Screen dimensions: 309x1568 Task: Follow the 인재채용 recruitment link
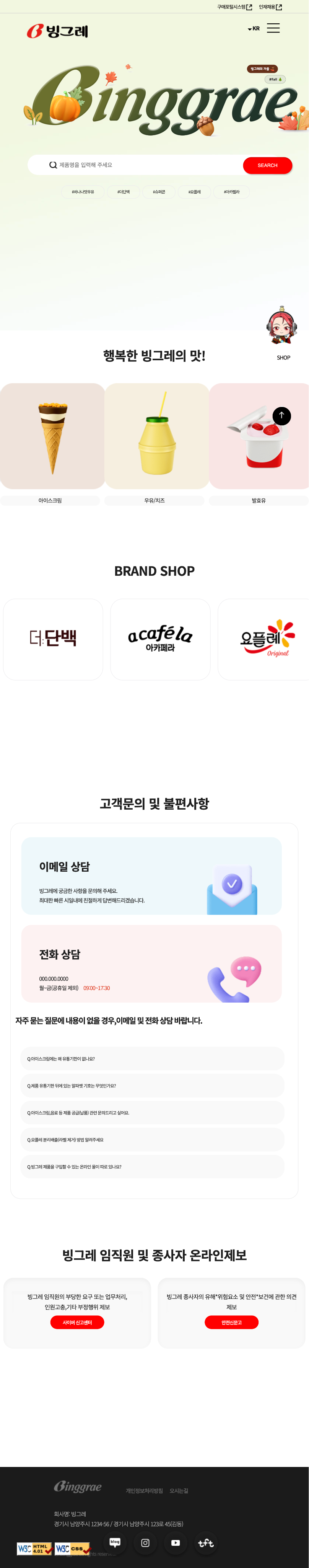tap(270, 7)
